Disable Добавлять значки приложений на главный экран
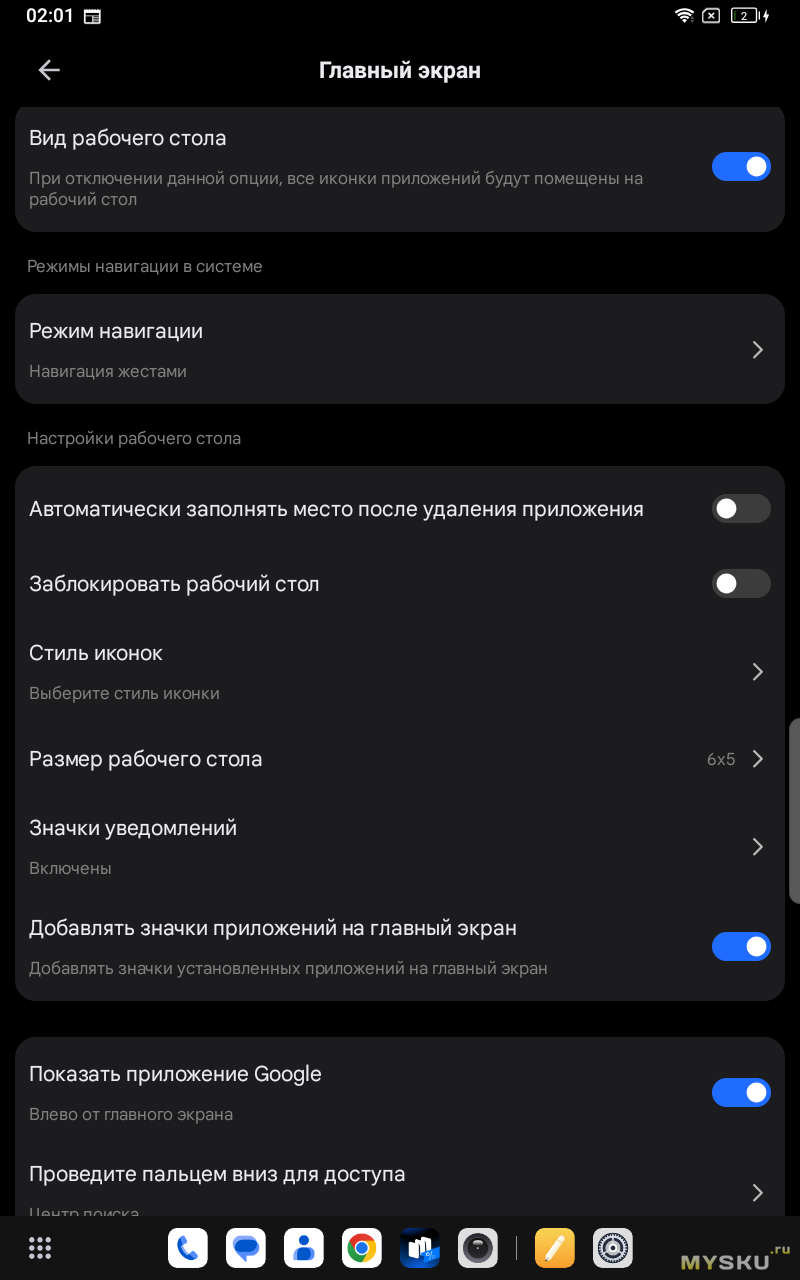 coord(741,946)
